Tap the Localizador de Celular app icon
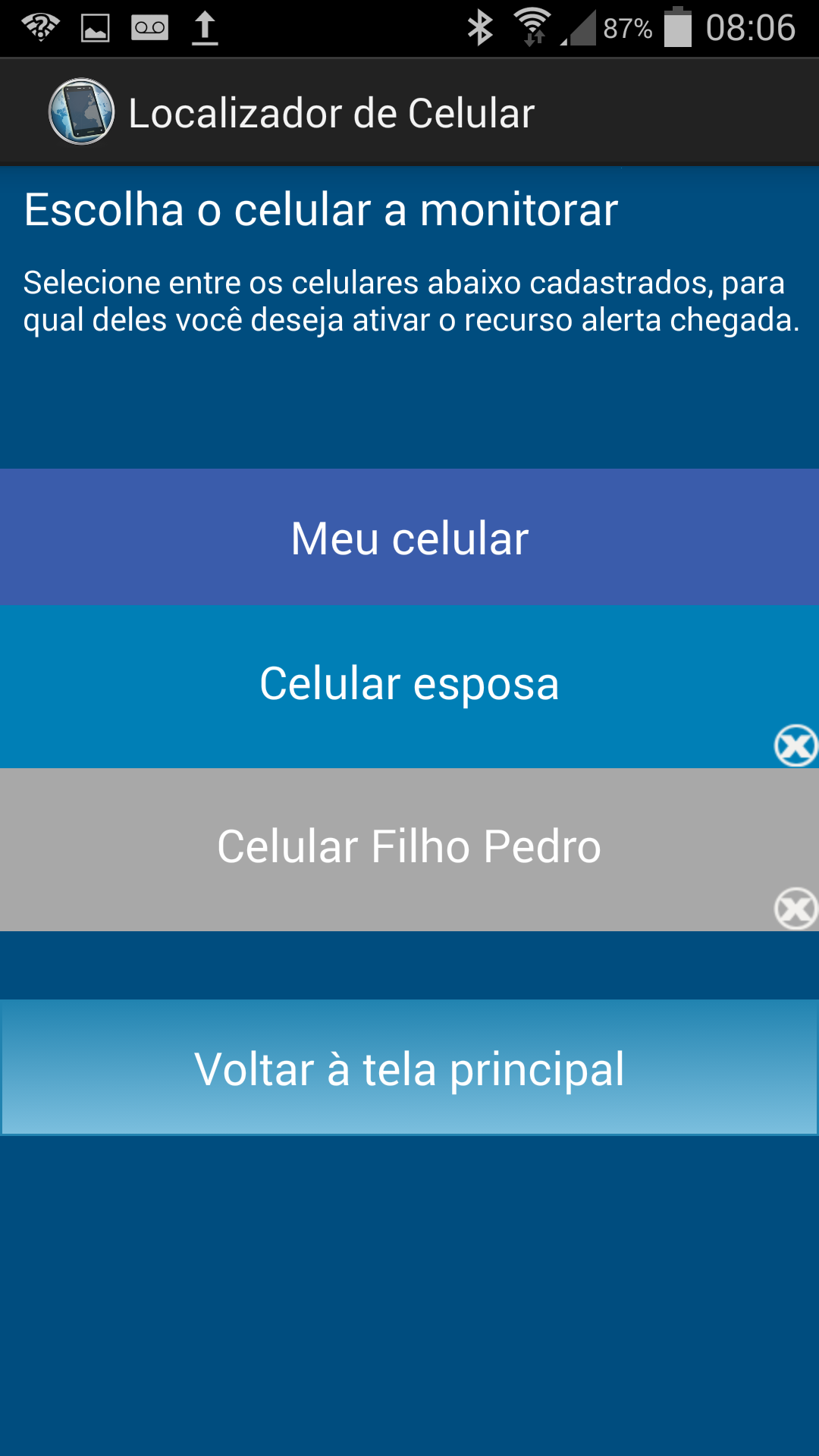This screenshot has width=819, height=1456. [81, 112]
